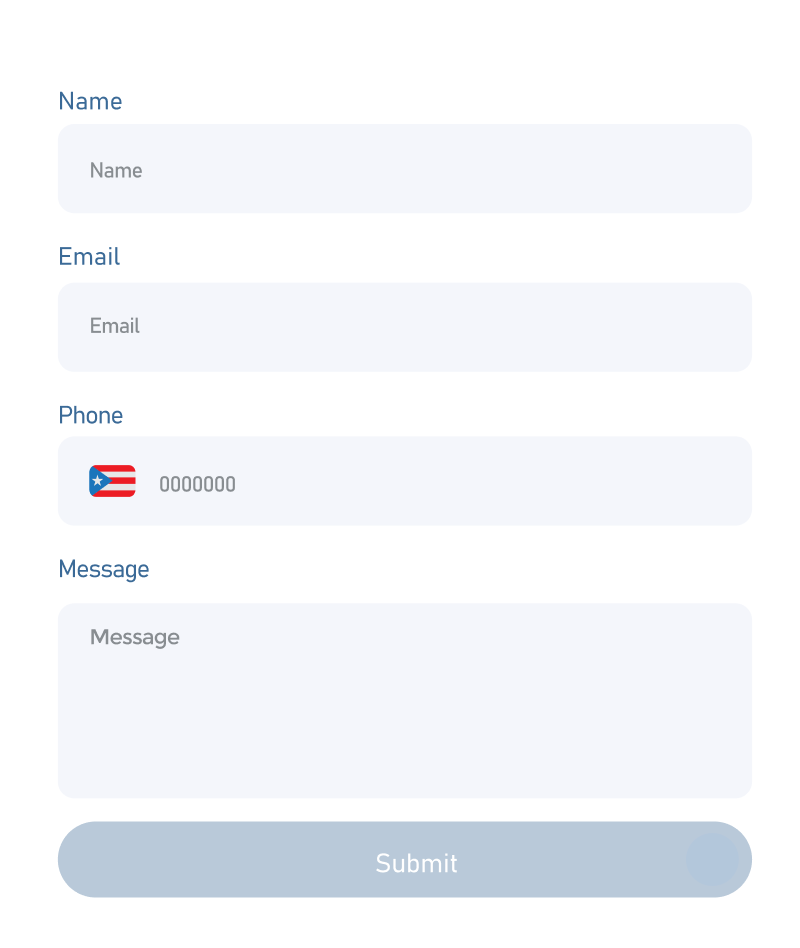The width and height of the screenshot is (800, 948).
Task: Enter the phone number field
Action: [440, 484]
